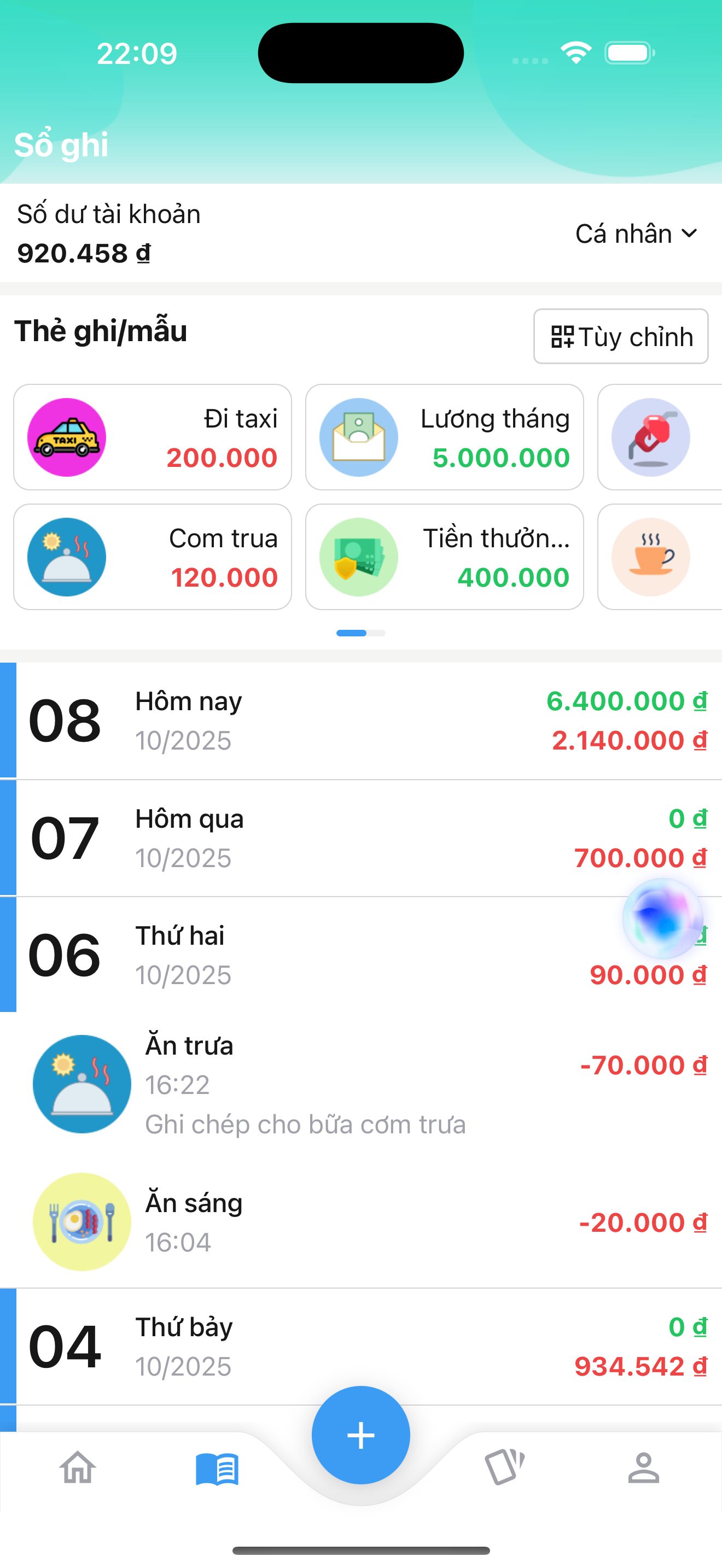Expand the Thứ bảy 04 day entry
The width and height of the screenshot is (722, 1568).
(x=361, y=1348)
